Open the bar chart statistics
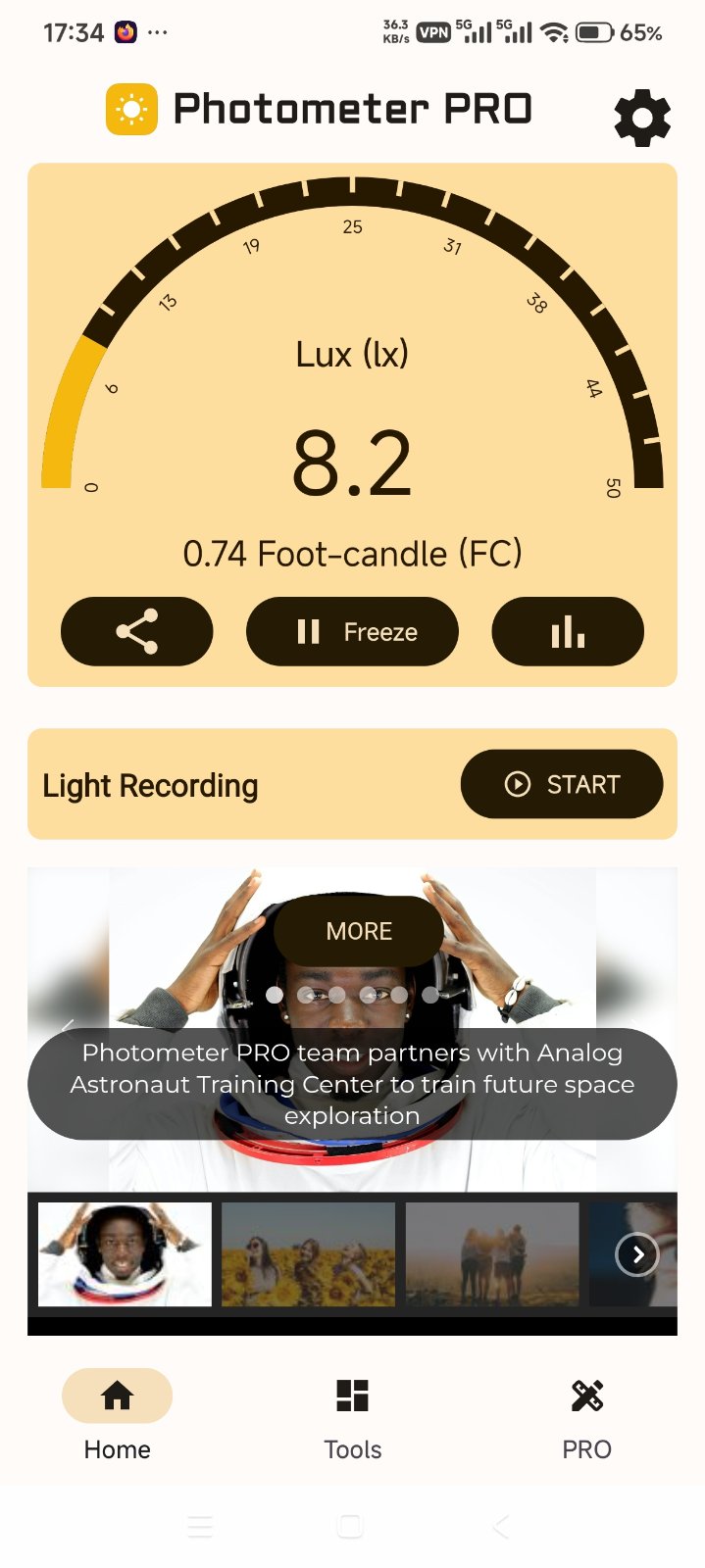705x1568 pixels. pyautogui.click(x=568, y=631)
